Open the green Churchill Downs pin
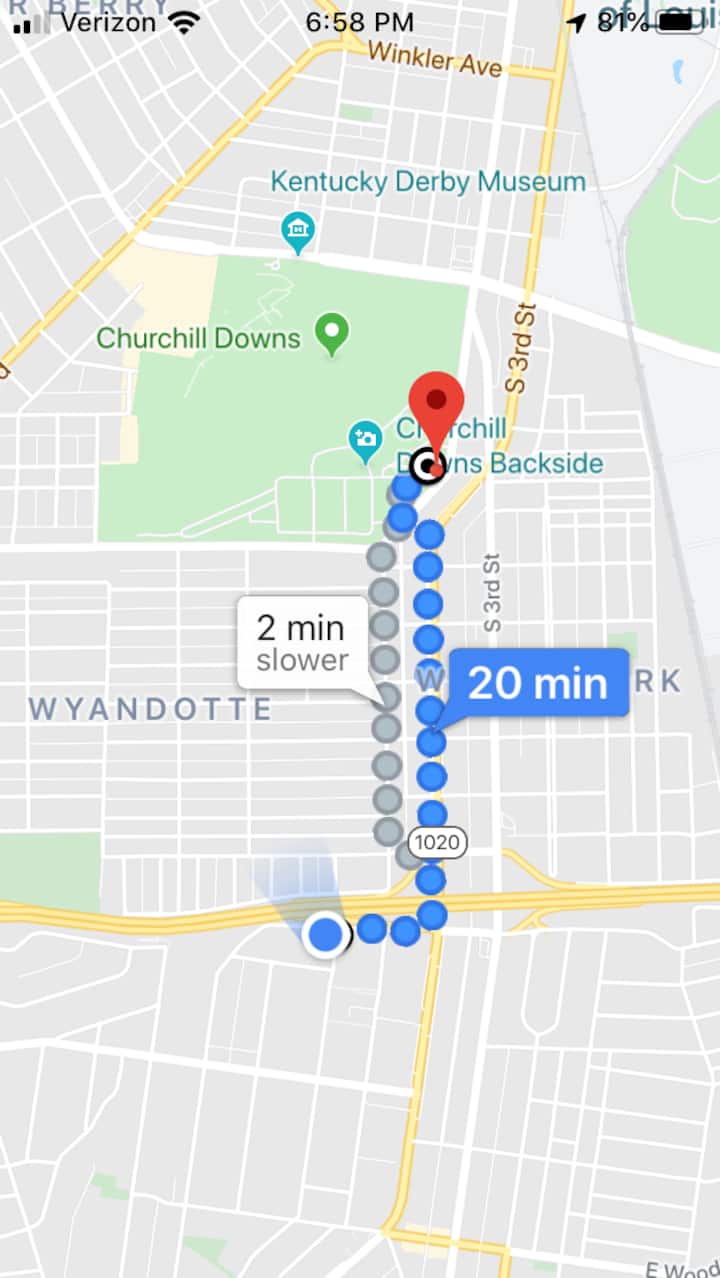This screenshot has height=1278, width=720. point(331,331)
